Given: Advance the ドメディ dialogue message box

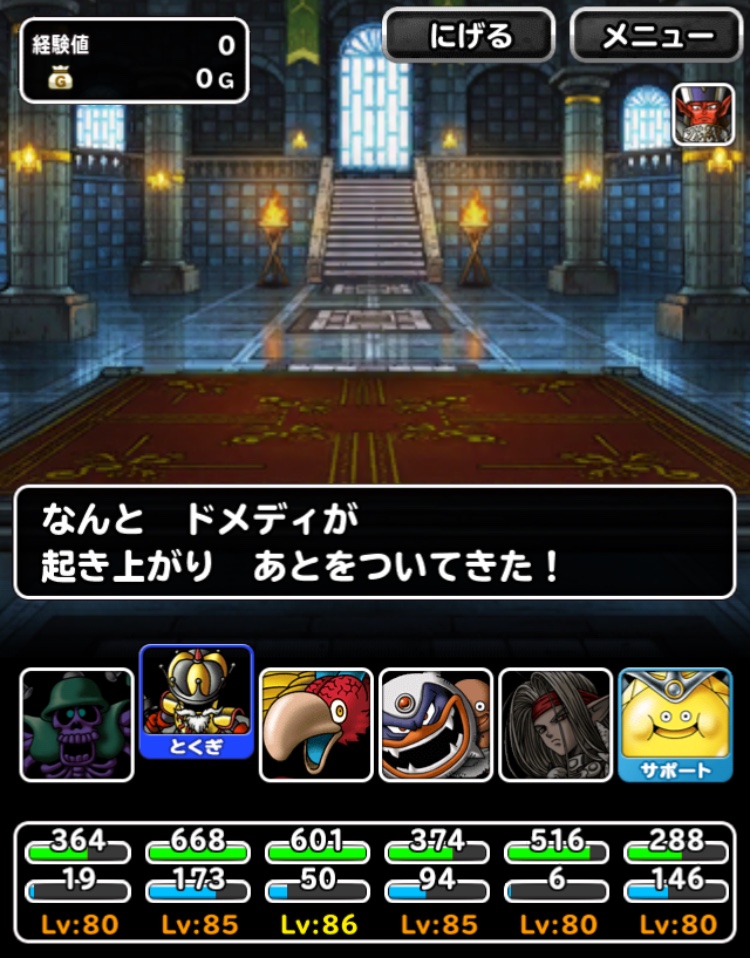Looking at the screenshot, I should 374,543.
